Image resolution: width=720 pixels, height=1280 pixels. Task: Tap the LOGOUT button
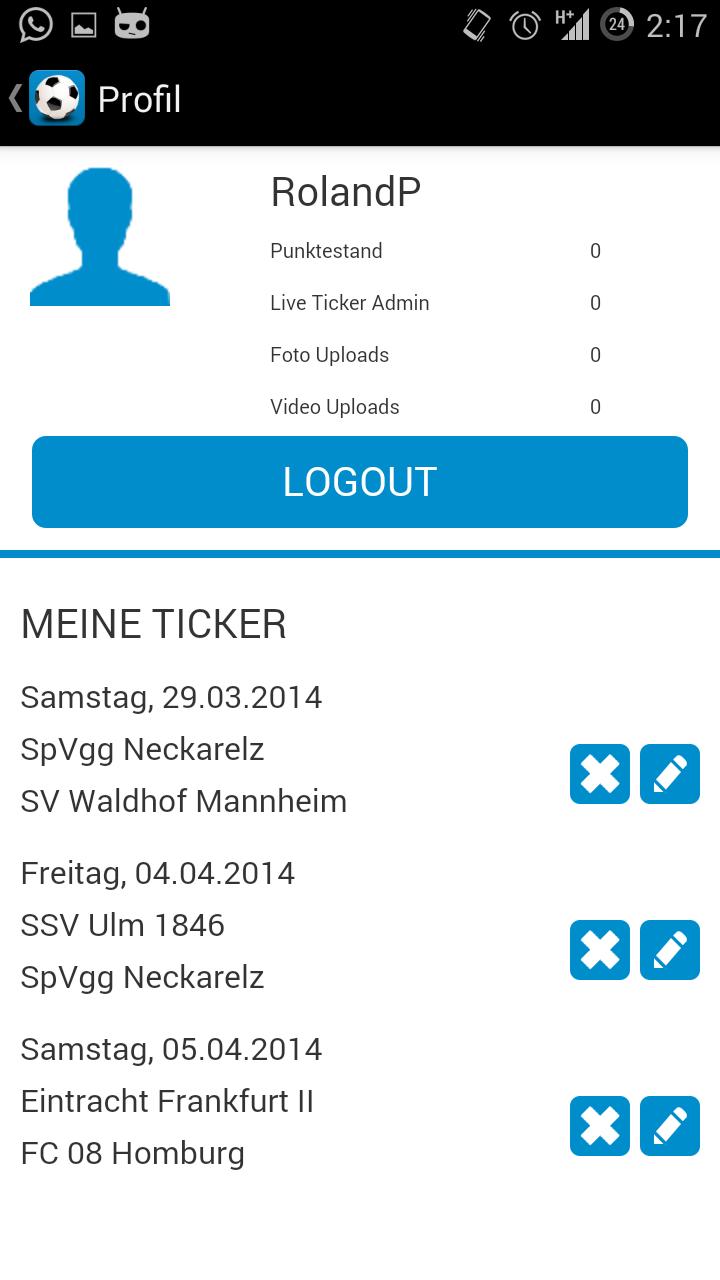(360, 482)
